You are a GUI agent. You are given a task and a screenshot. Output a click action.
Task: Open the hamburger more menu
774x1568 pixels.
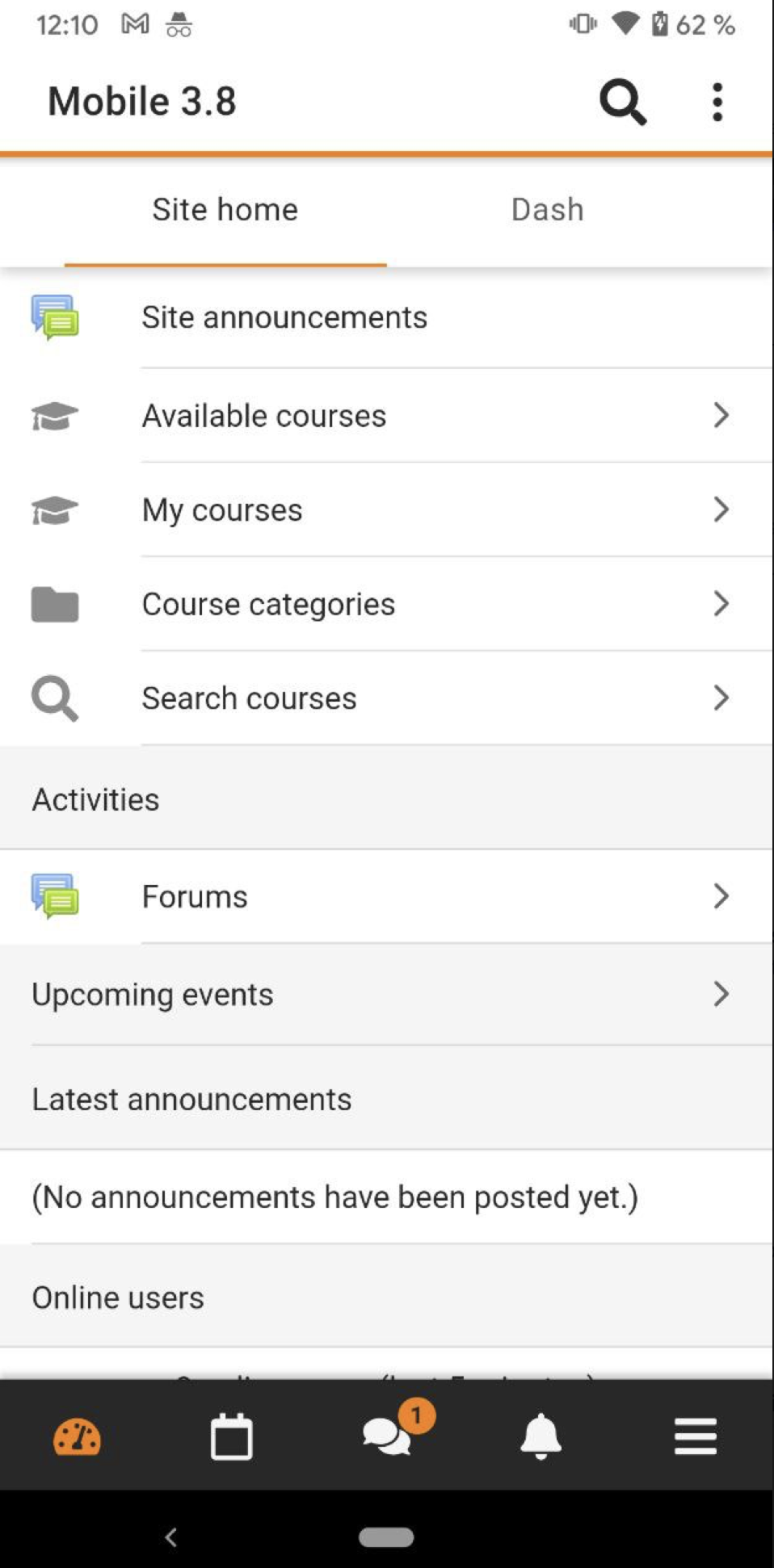696,1436
